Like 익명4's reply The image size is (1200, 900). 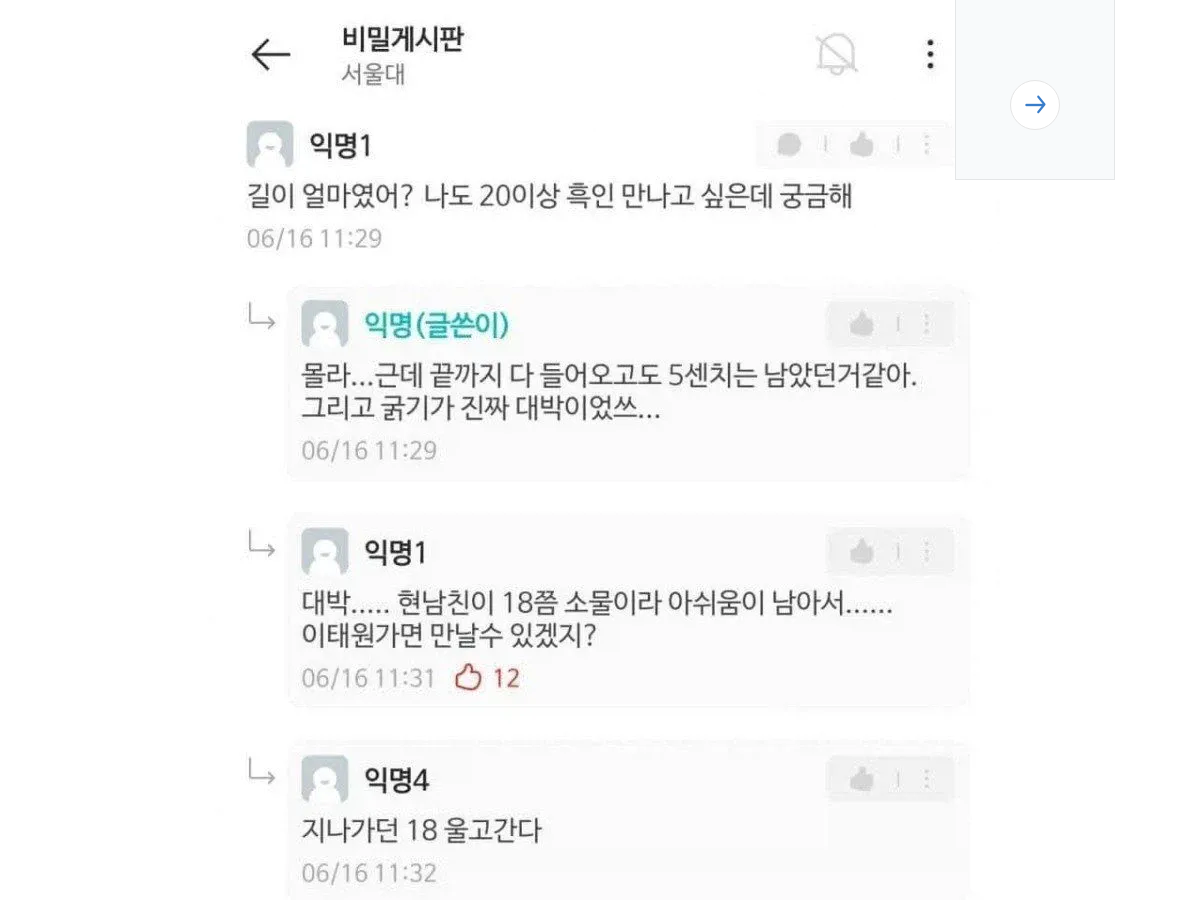click(861, 779)
